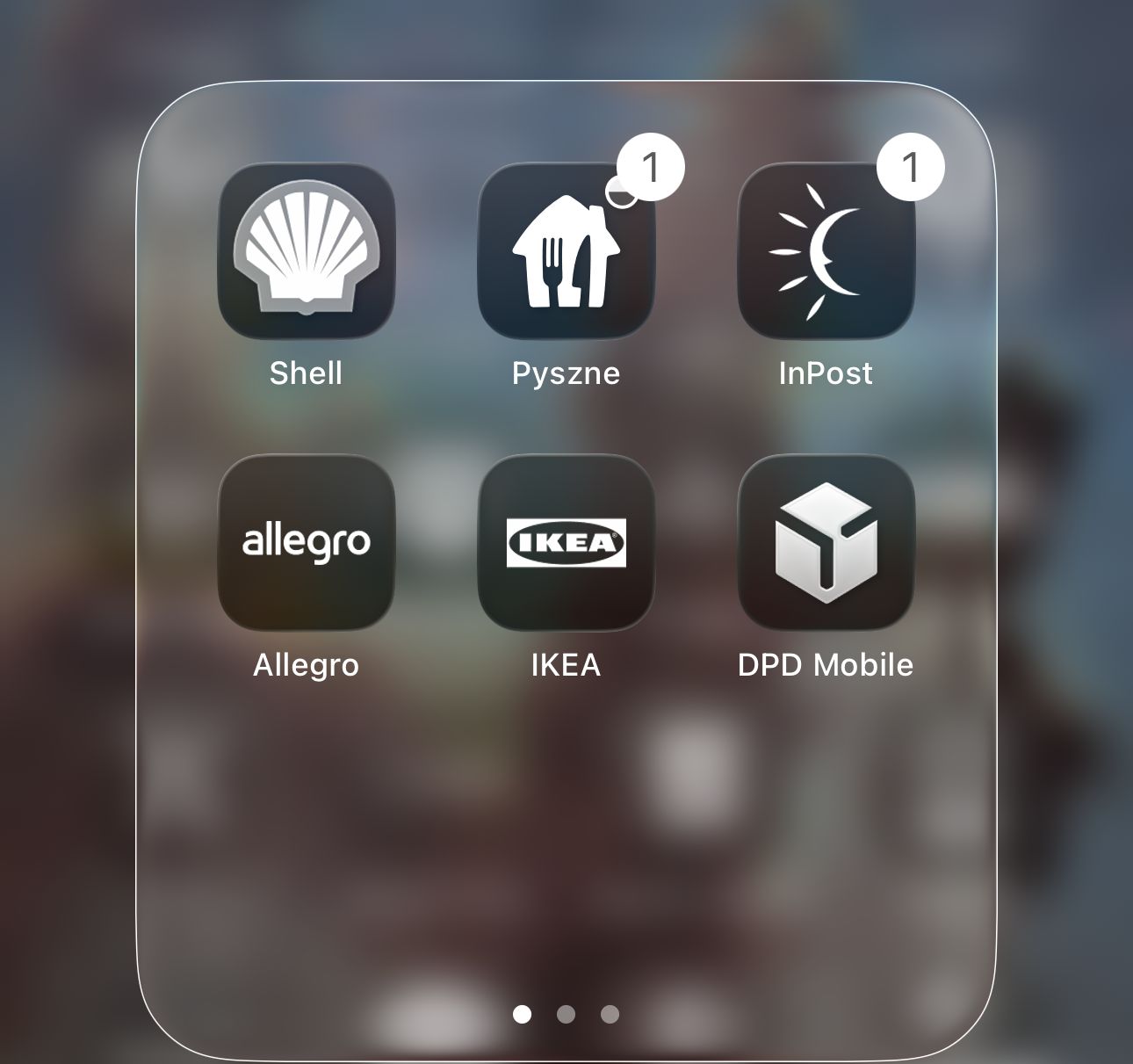Image resolution: width=1133 pixels, height=1064 pixels.
Task: Open the InPost app
Action: pos(826,251)
